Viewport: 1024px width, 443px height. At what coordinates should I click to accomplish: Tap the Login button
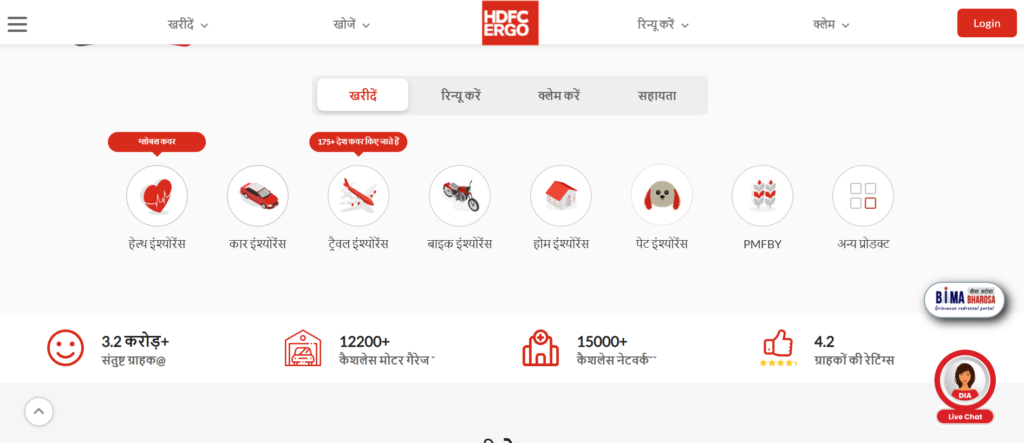point(987,24)
